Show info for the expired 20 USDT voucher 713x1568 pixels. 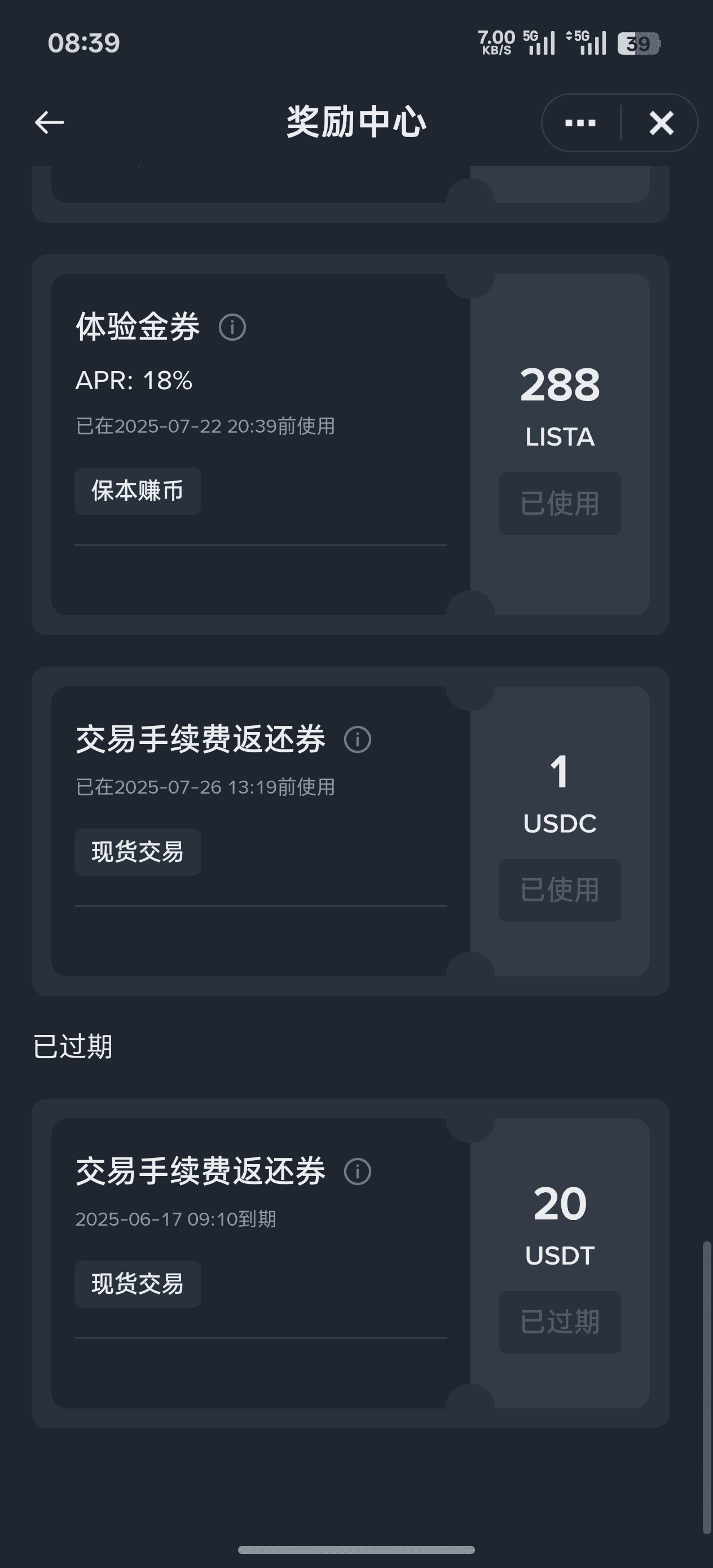point(358,1171)
